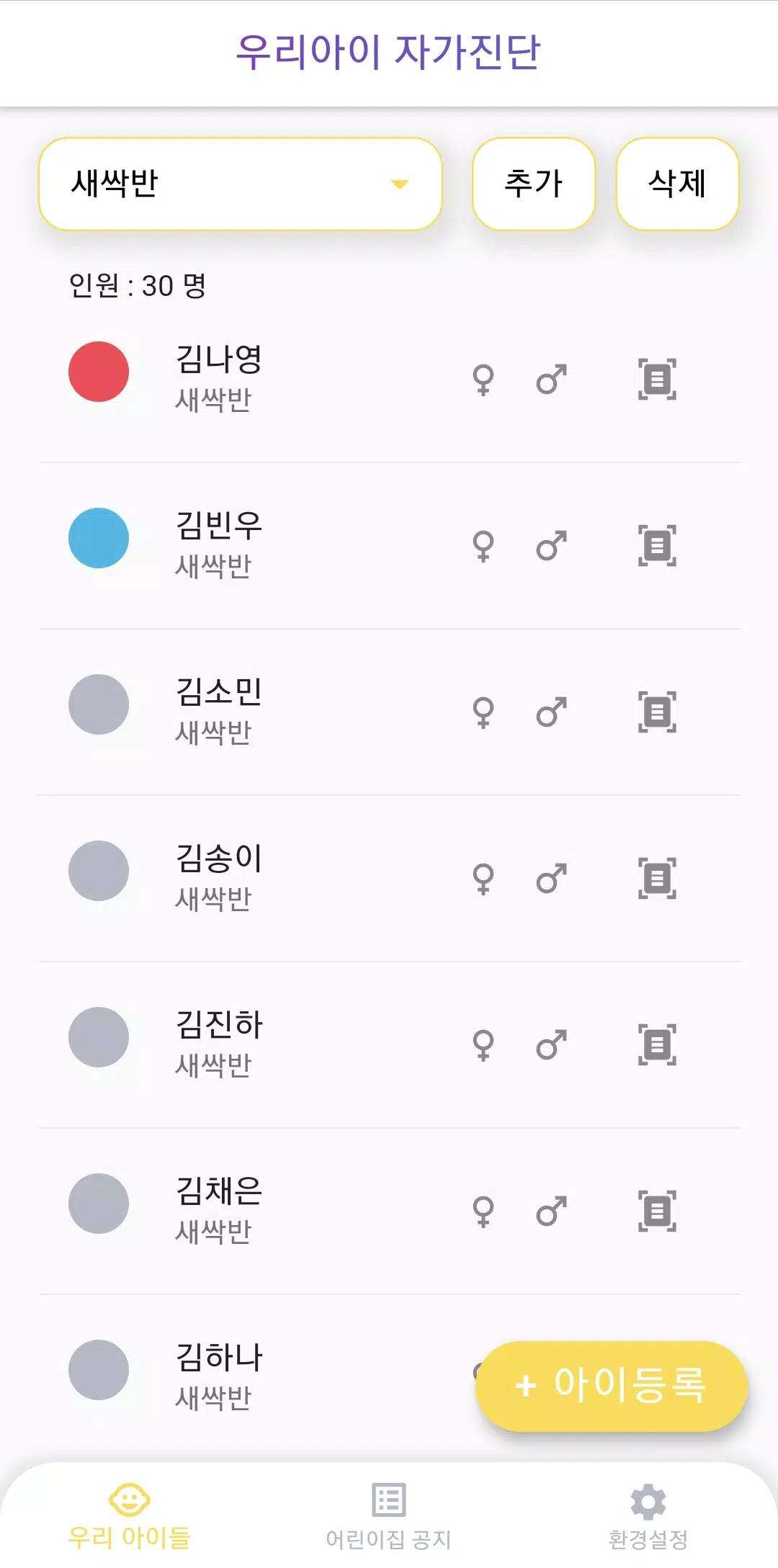
Task: Open 김하나's row
Action: tap(252, 1376)
